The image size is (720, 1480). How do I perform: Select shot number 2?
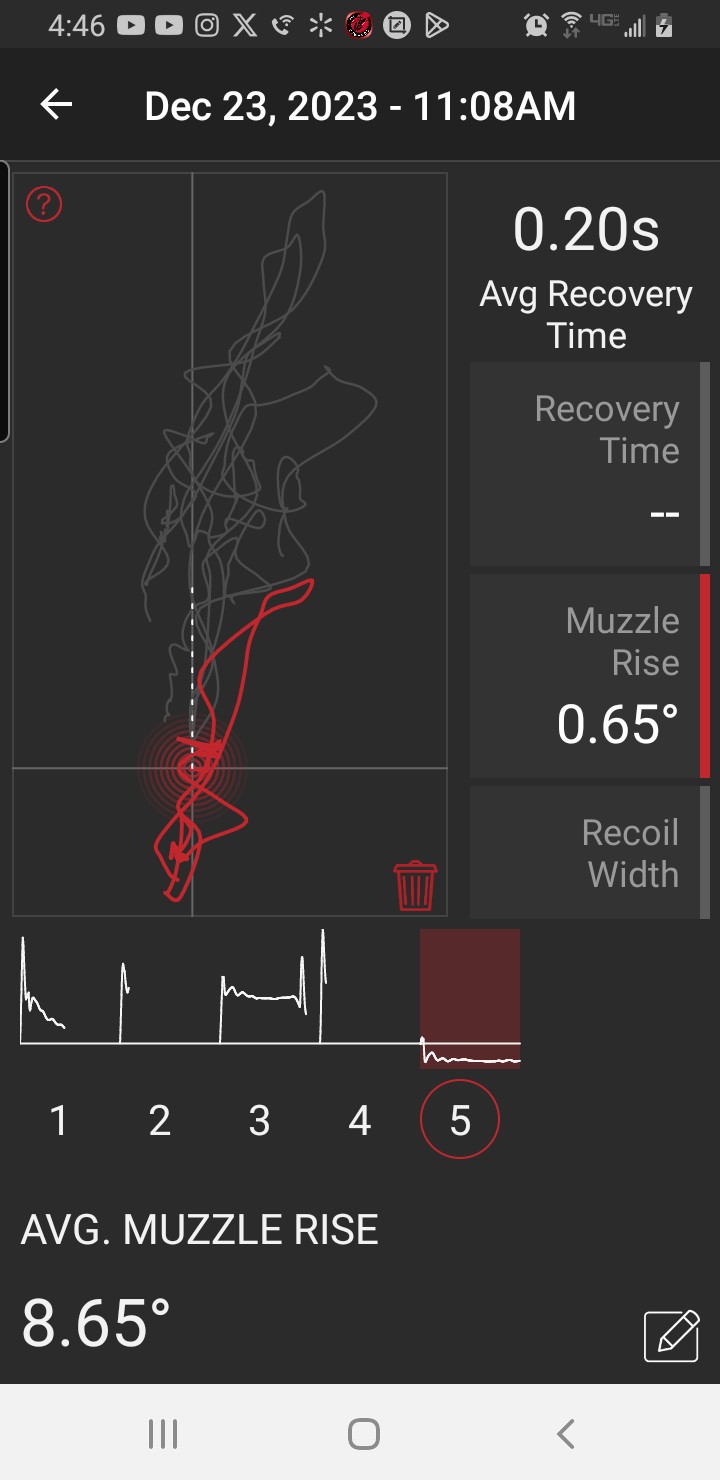click(160, 1121)
